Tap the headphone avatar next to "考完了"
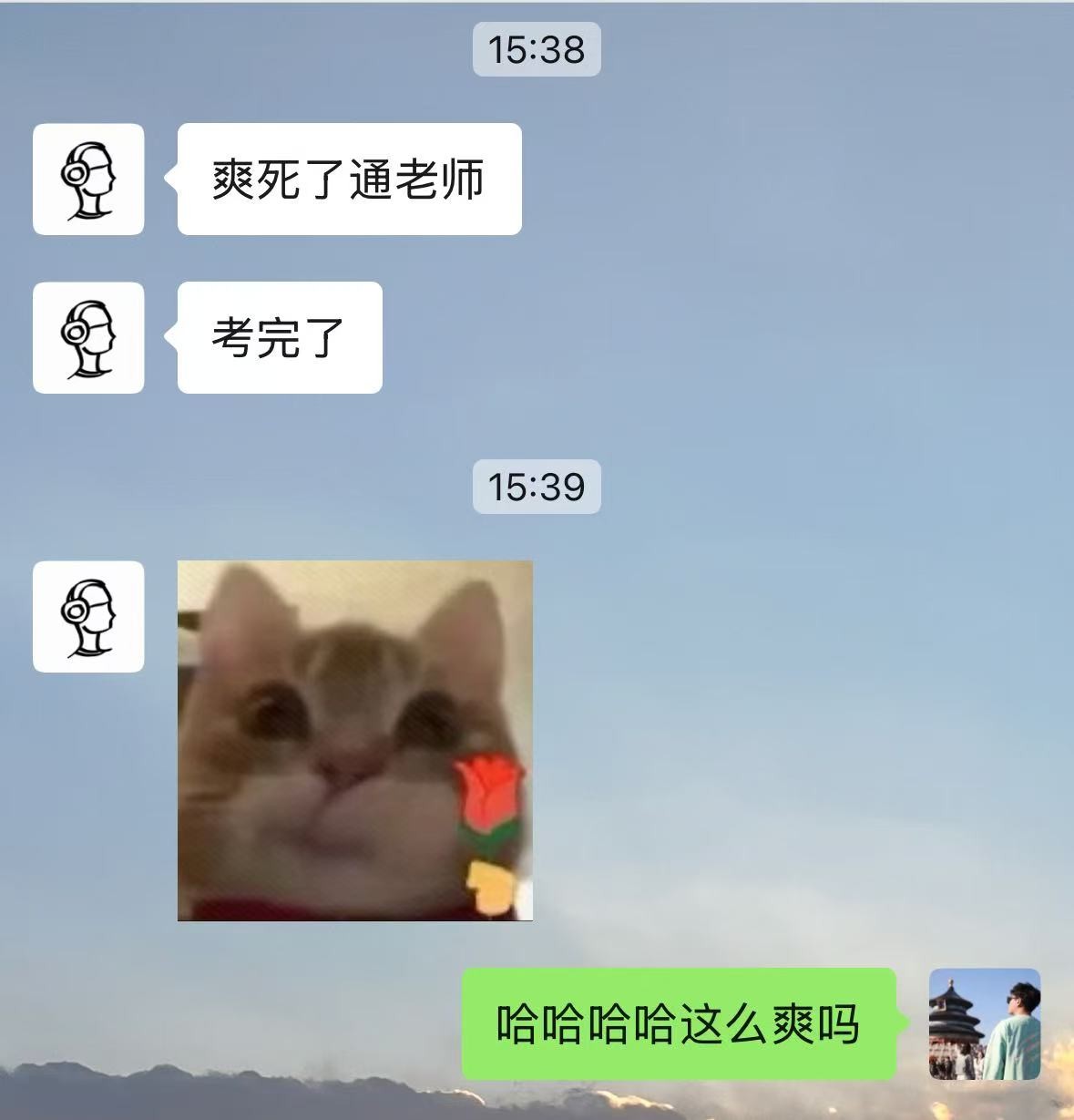The height and width of the screenshot is (1120, 1074). point(88,338)
